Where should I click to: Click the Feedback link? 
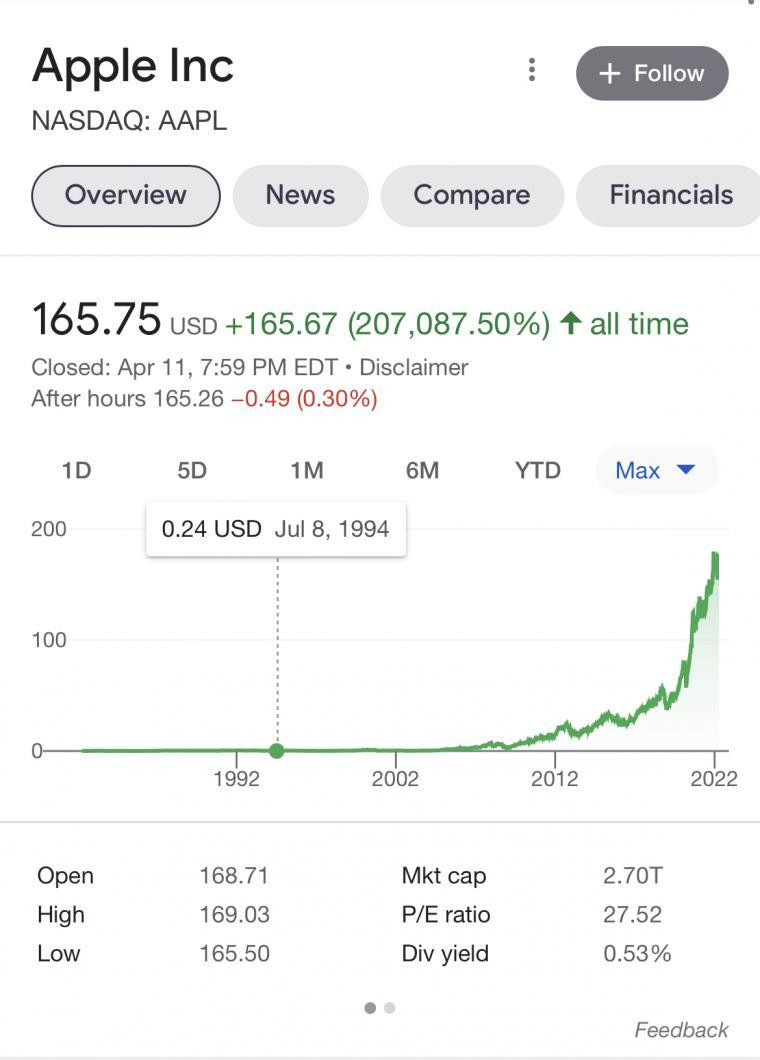click(683, 1029)
